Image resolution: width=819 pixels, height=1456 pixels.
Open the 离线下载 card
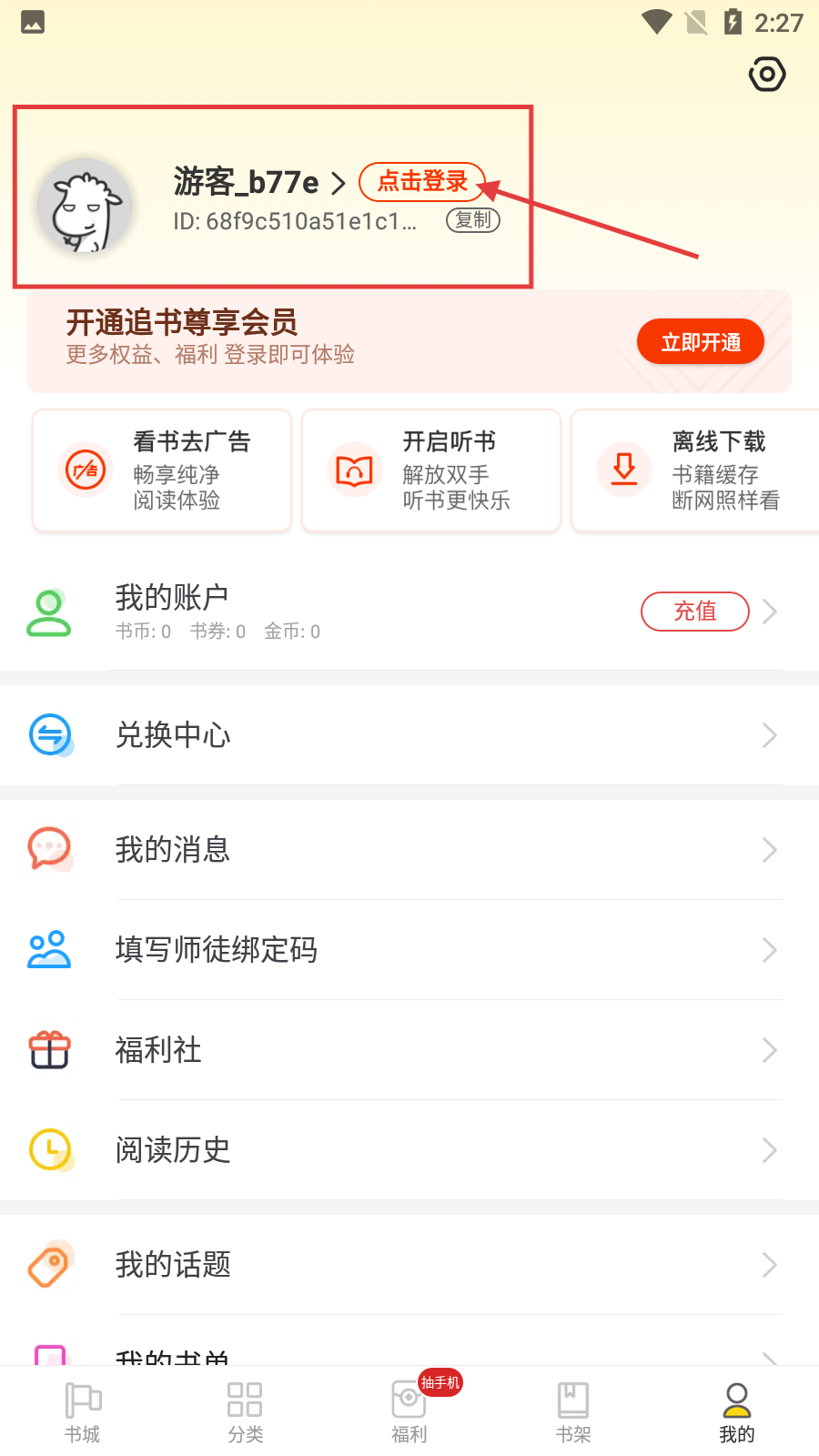(696, 470)
